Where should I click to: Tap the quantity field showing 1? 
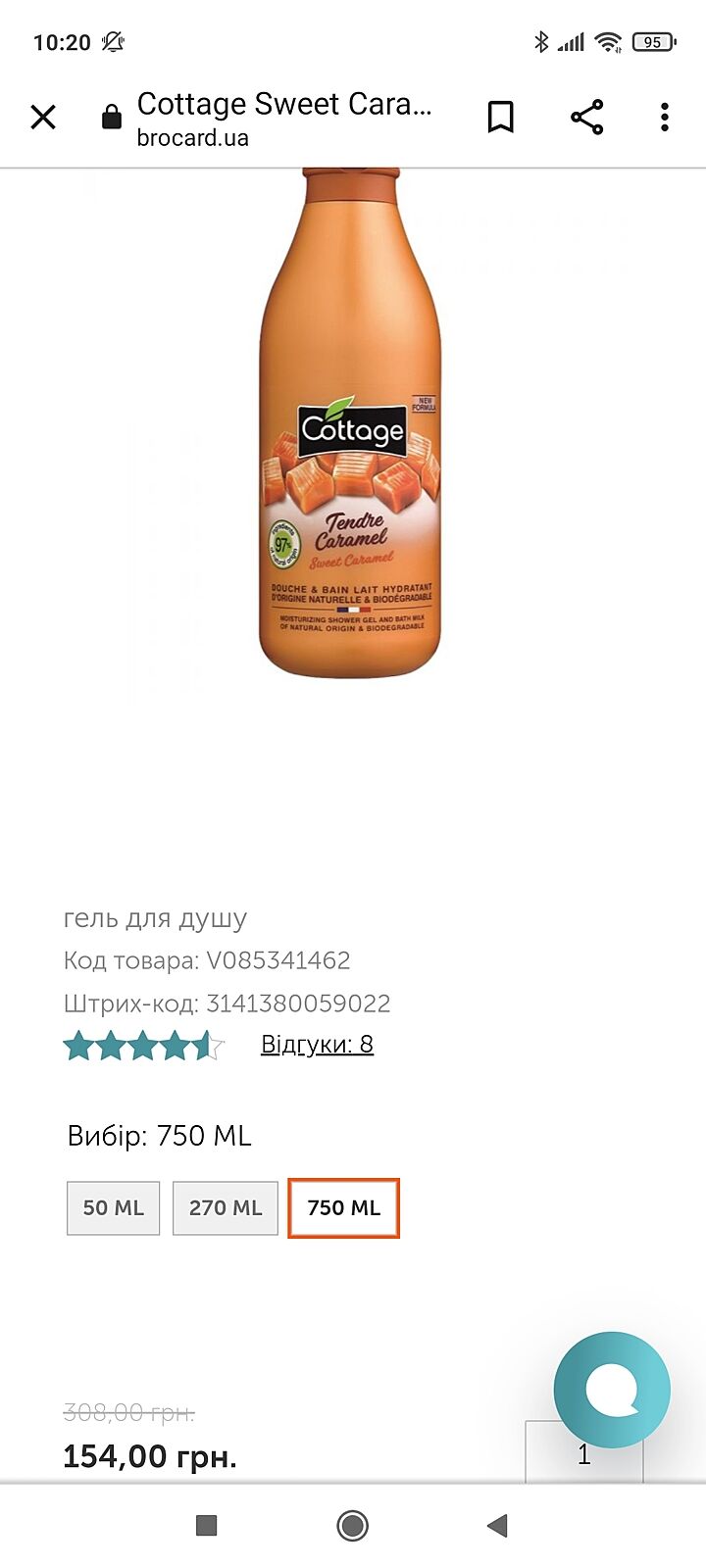(x=583, y=1455)
